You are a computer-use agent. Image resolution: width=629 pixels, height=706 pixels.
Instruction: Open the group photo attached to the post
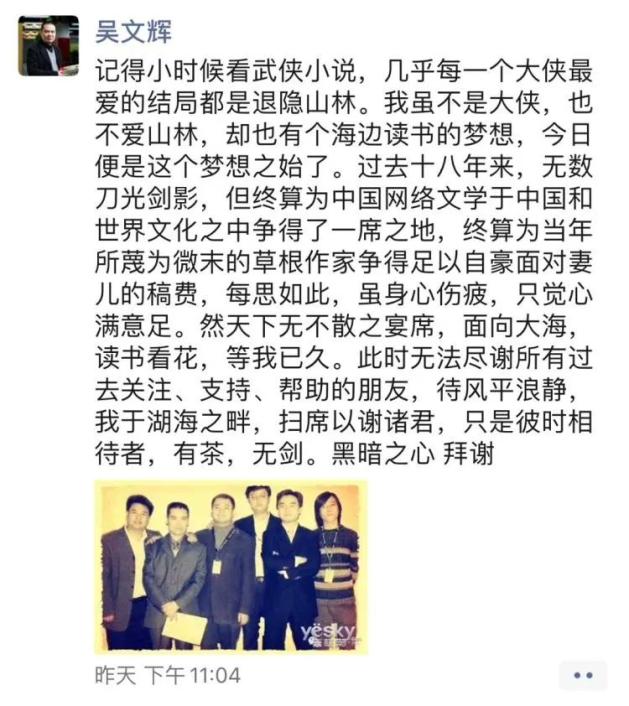(x=231, y=567)
